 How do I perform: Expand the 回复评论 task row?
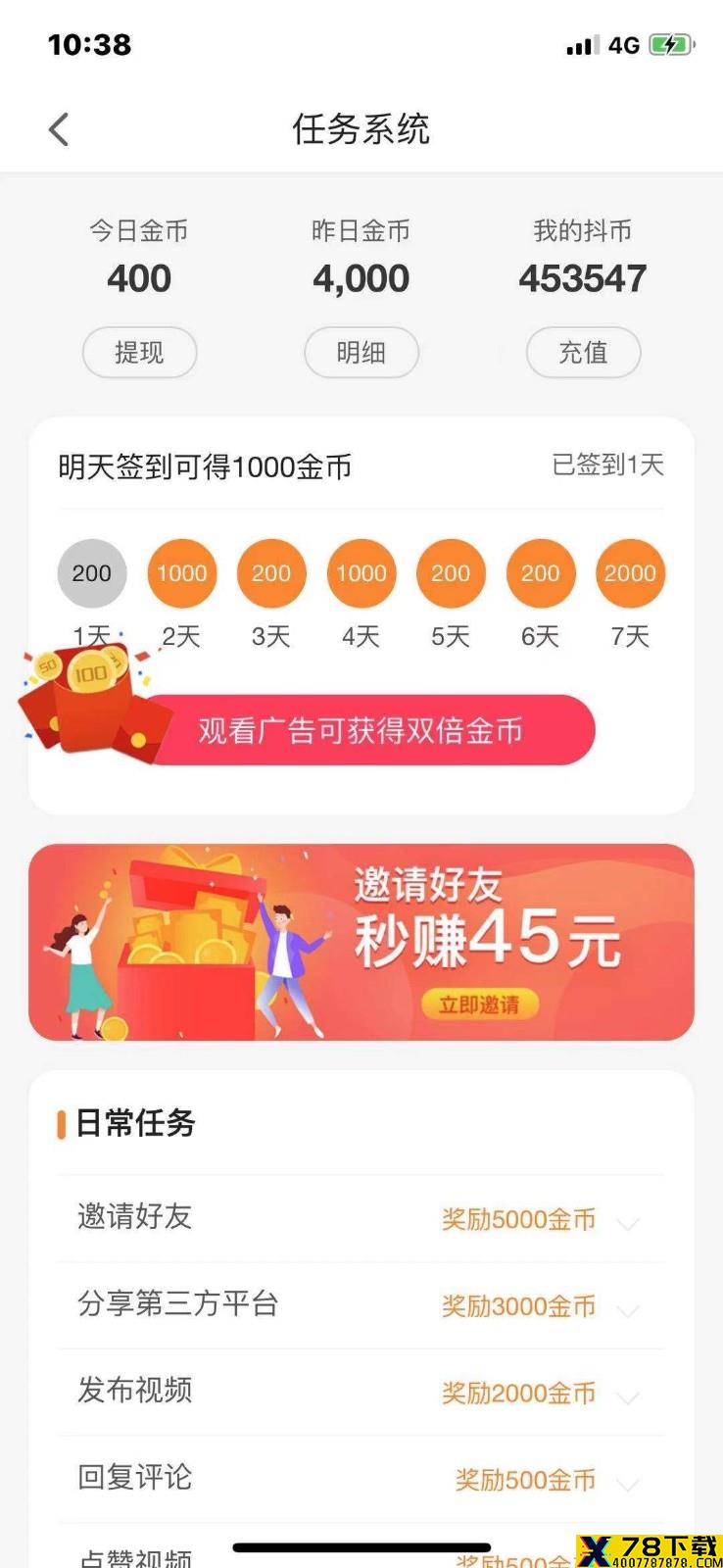(361, 1479)
